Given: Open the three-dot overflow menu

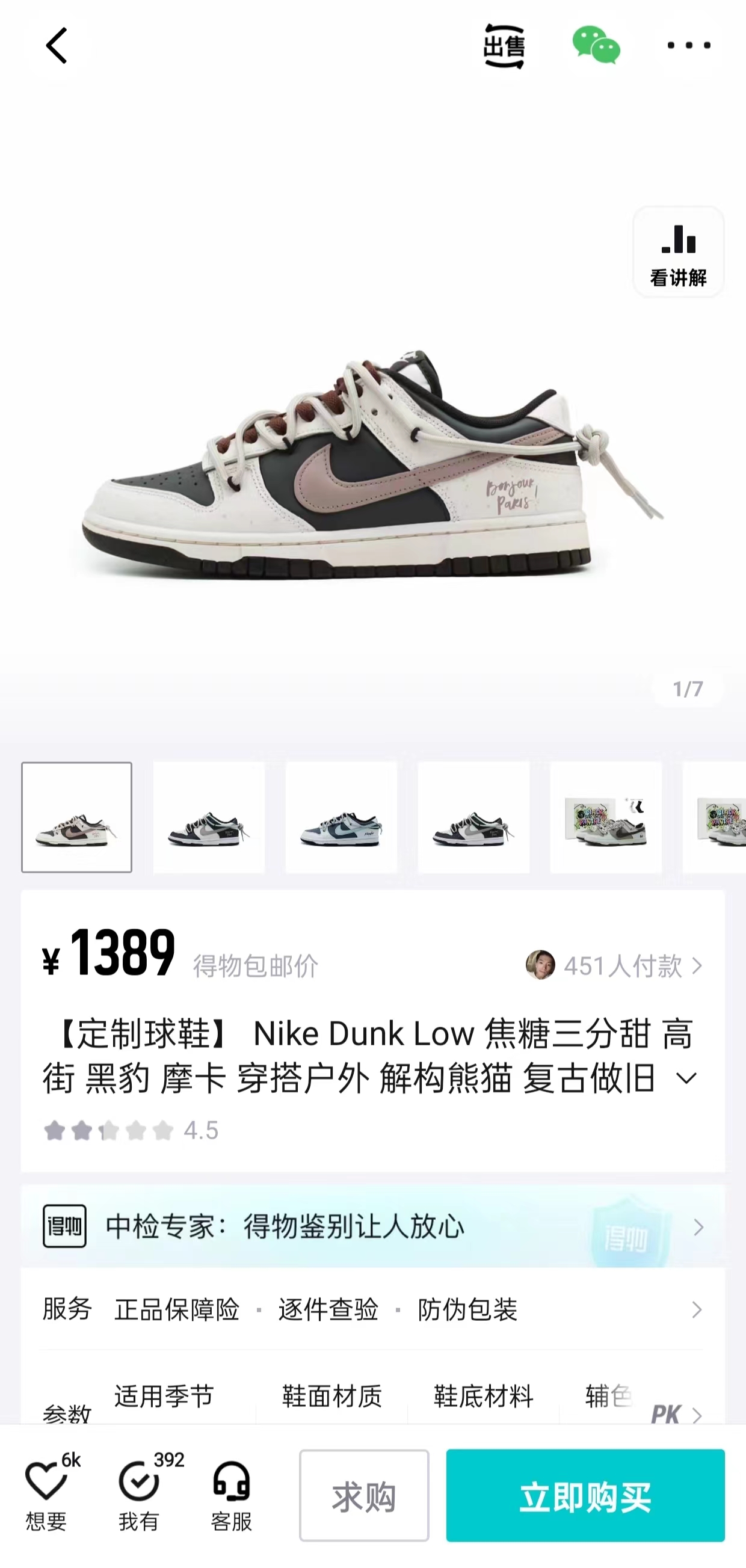Looking at the screenshot, I should click(689, 45).
